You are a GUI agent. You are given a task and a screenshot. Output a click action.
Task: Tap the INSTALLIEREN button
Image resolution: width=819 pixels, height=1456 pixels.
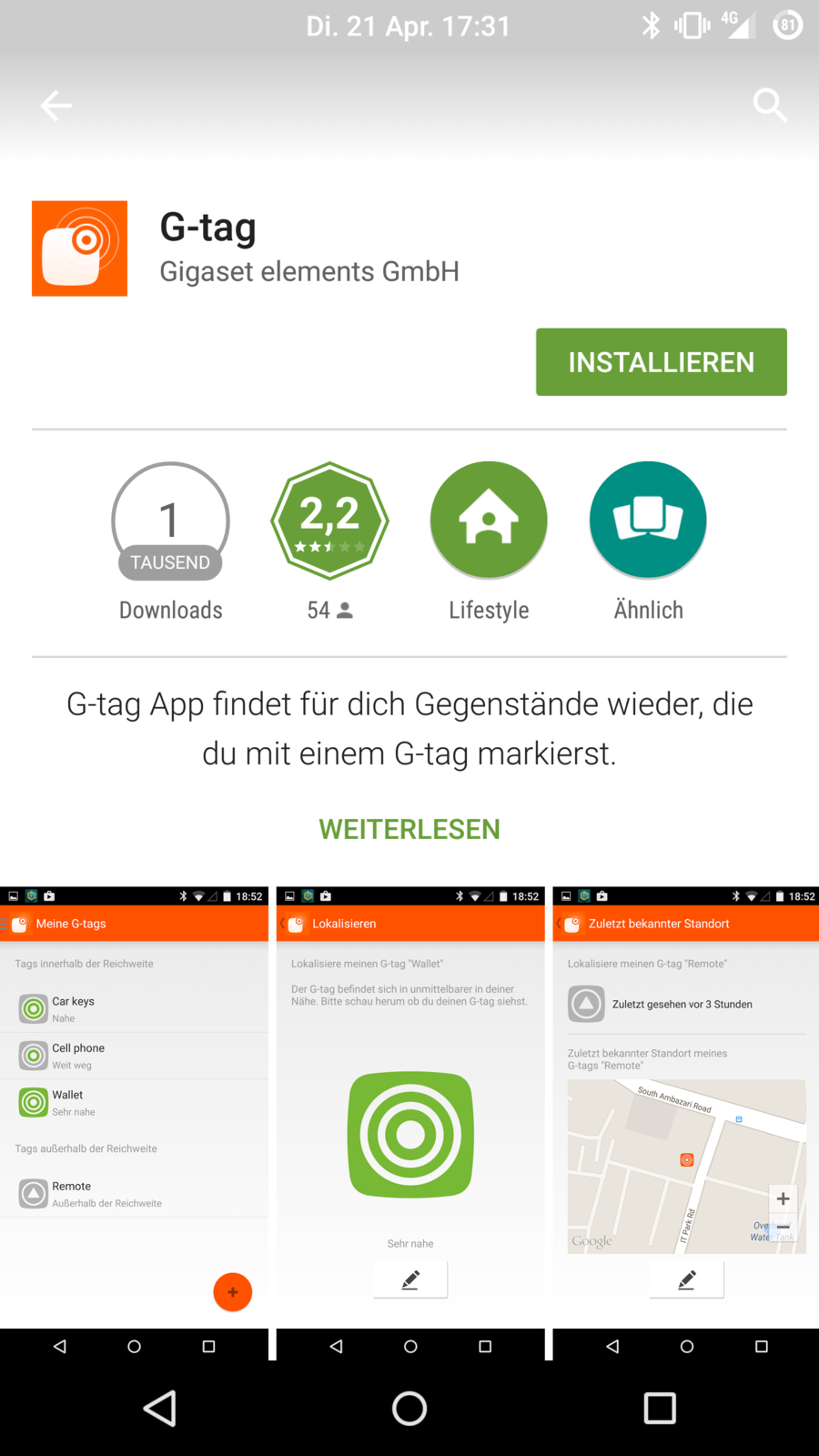[x=661, y=362]
